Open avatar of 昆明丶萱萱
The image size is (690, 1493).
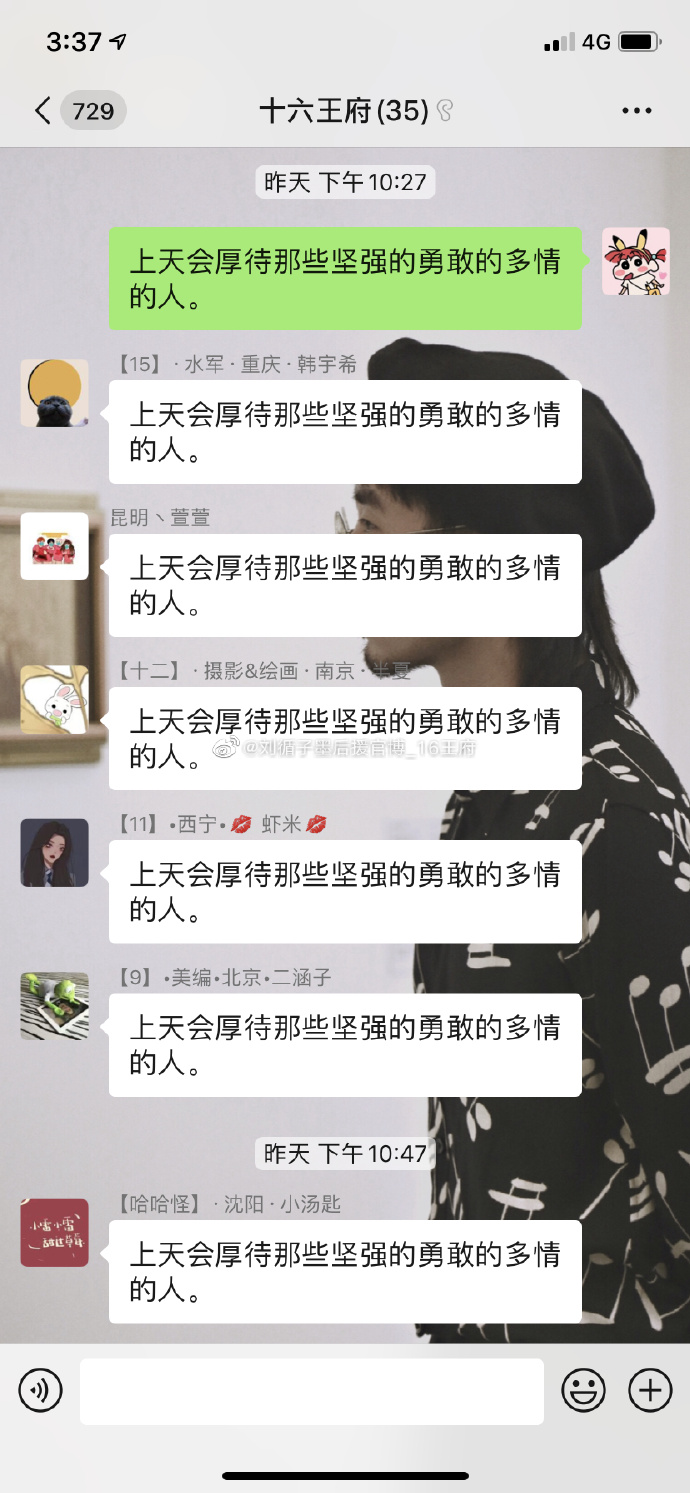point(55,546)
